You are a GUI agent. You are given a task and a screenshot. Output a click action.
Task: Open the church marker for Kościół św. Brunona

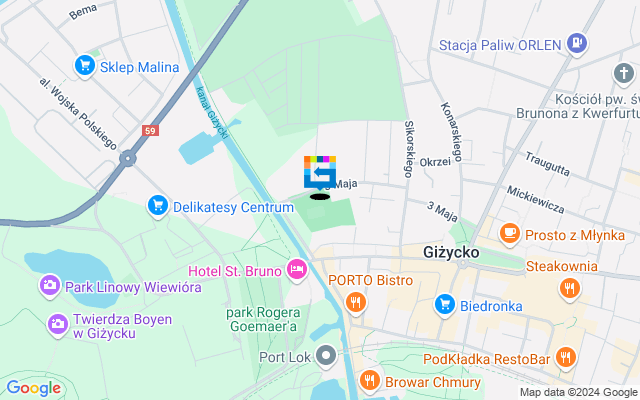coord(621,74)
